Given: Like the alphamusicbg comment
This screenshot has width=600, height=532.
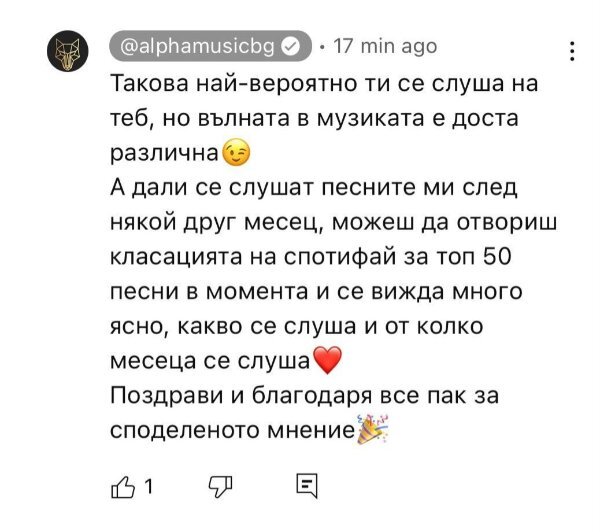Looking at the screenshot, I should tap(124, 487).
